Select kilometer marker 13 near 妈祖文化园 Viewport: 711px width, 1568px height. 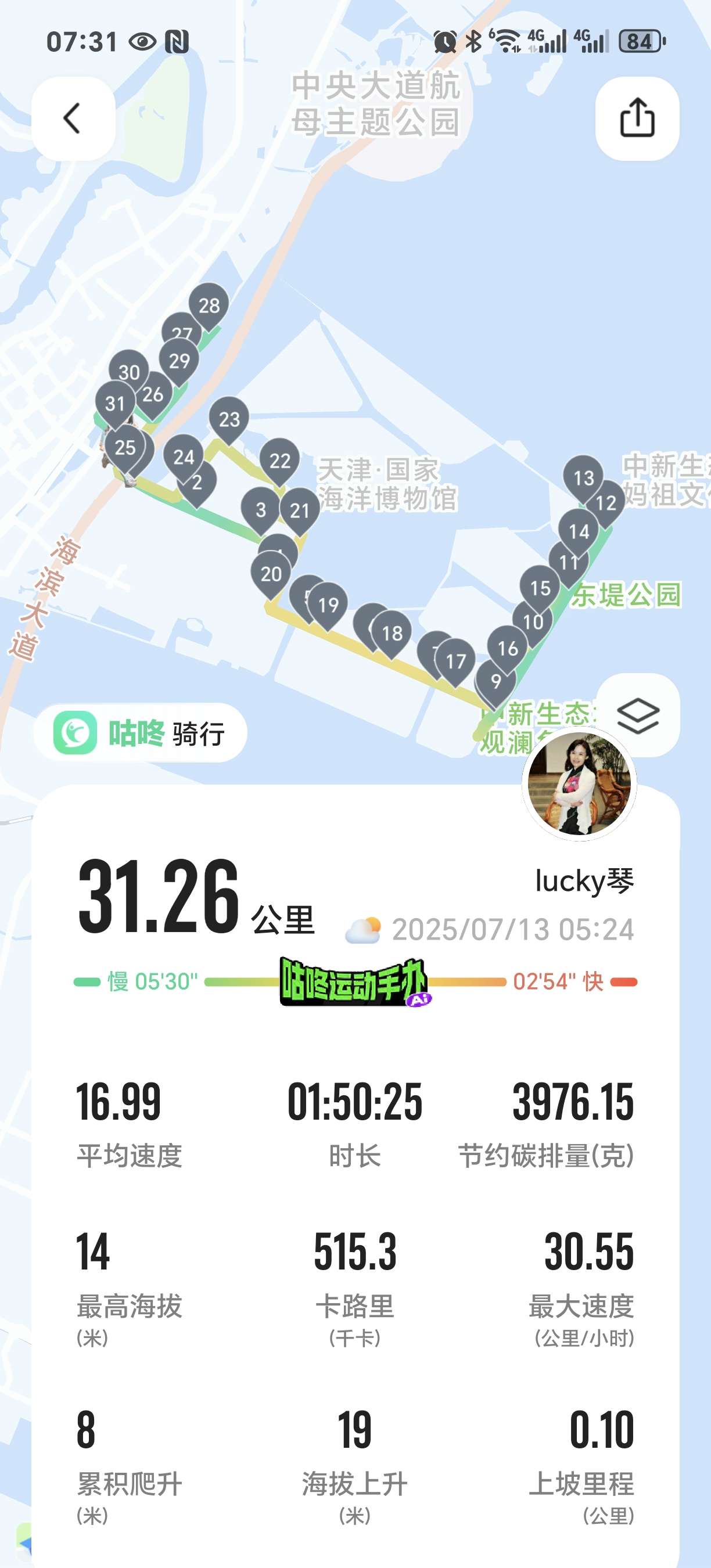[x=584, y=479]
